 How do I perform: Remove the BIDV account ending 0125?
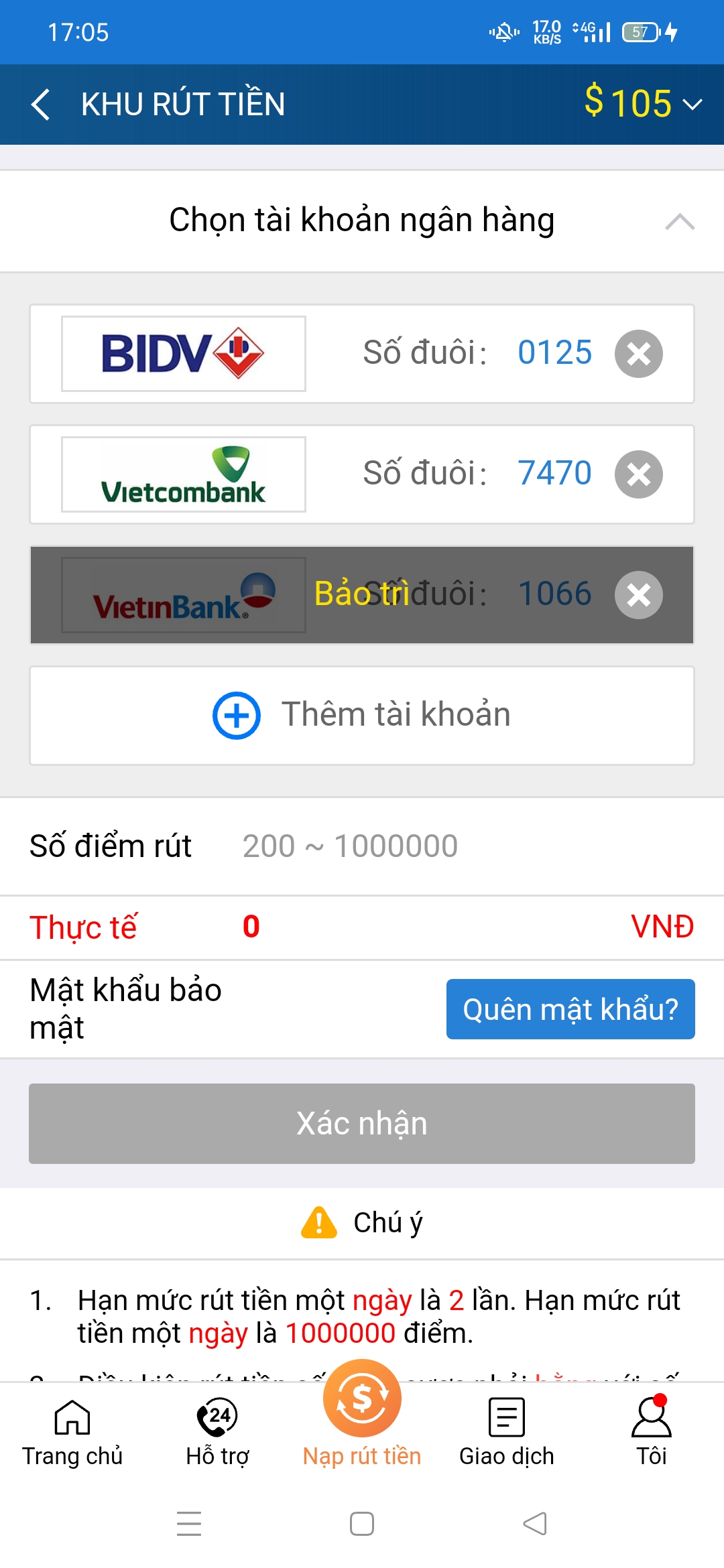[x=638, y=354]
